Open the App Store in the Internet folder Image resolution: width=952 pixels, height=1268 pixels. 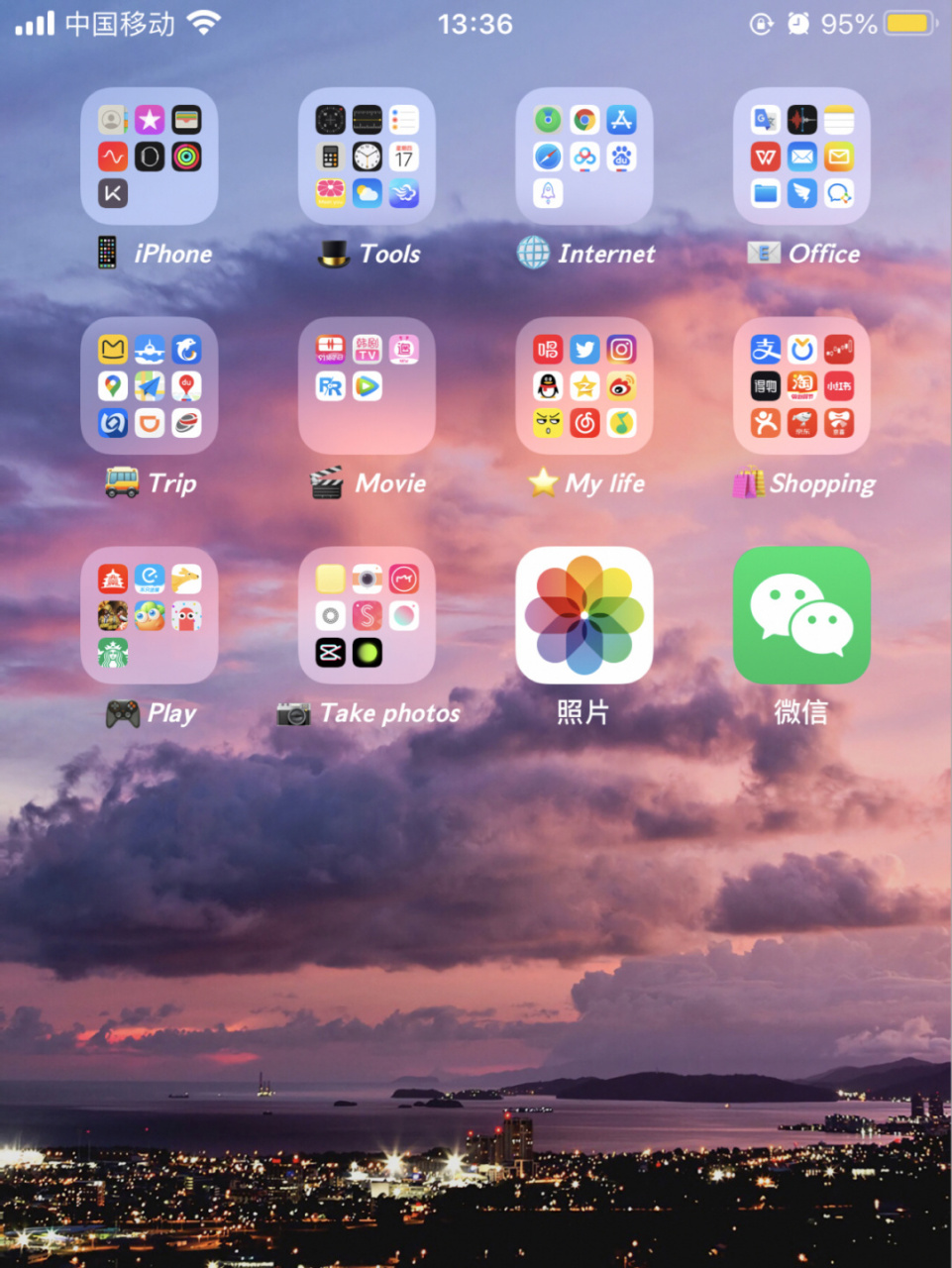622,119
